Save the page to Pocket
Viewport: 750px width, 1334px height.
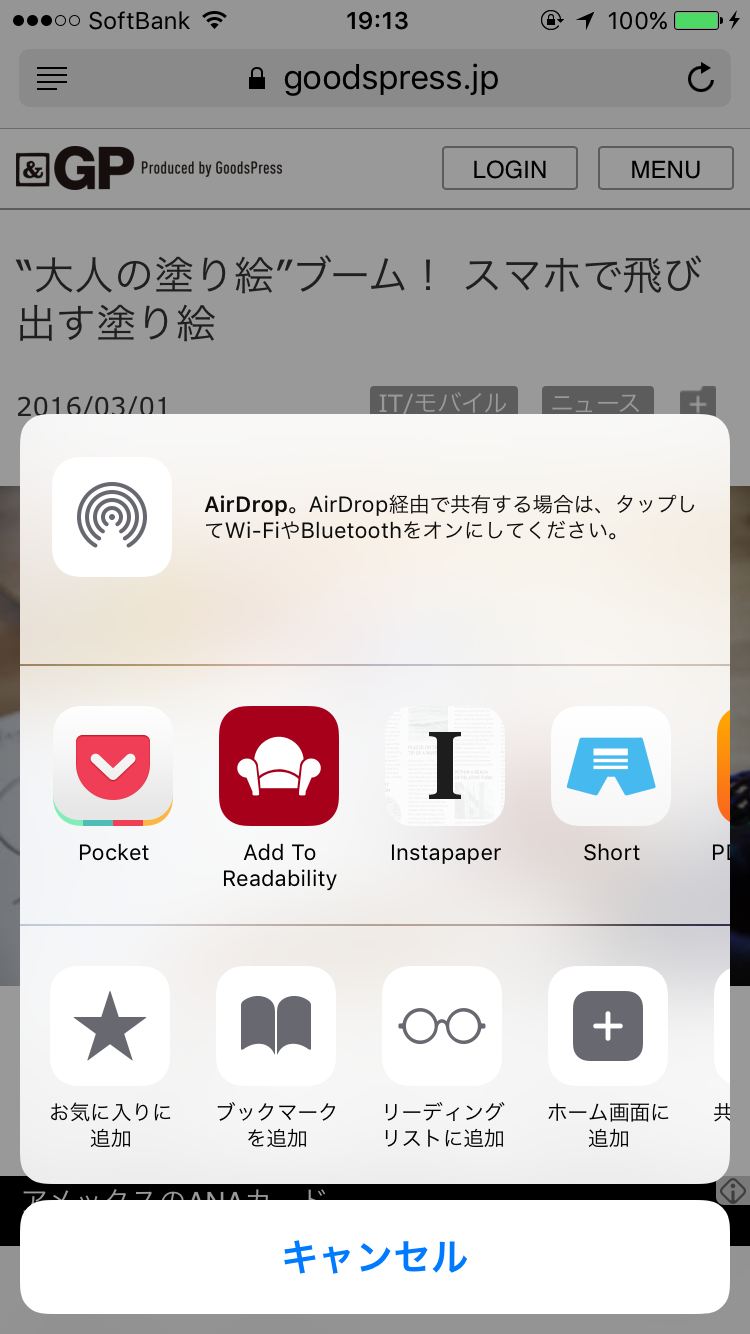point(113,766)
